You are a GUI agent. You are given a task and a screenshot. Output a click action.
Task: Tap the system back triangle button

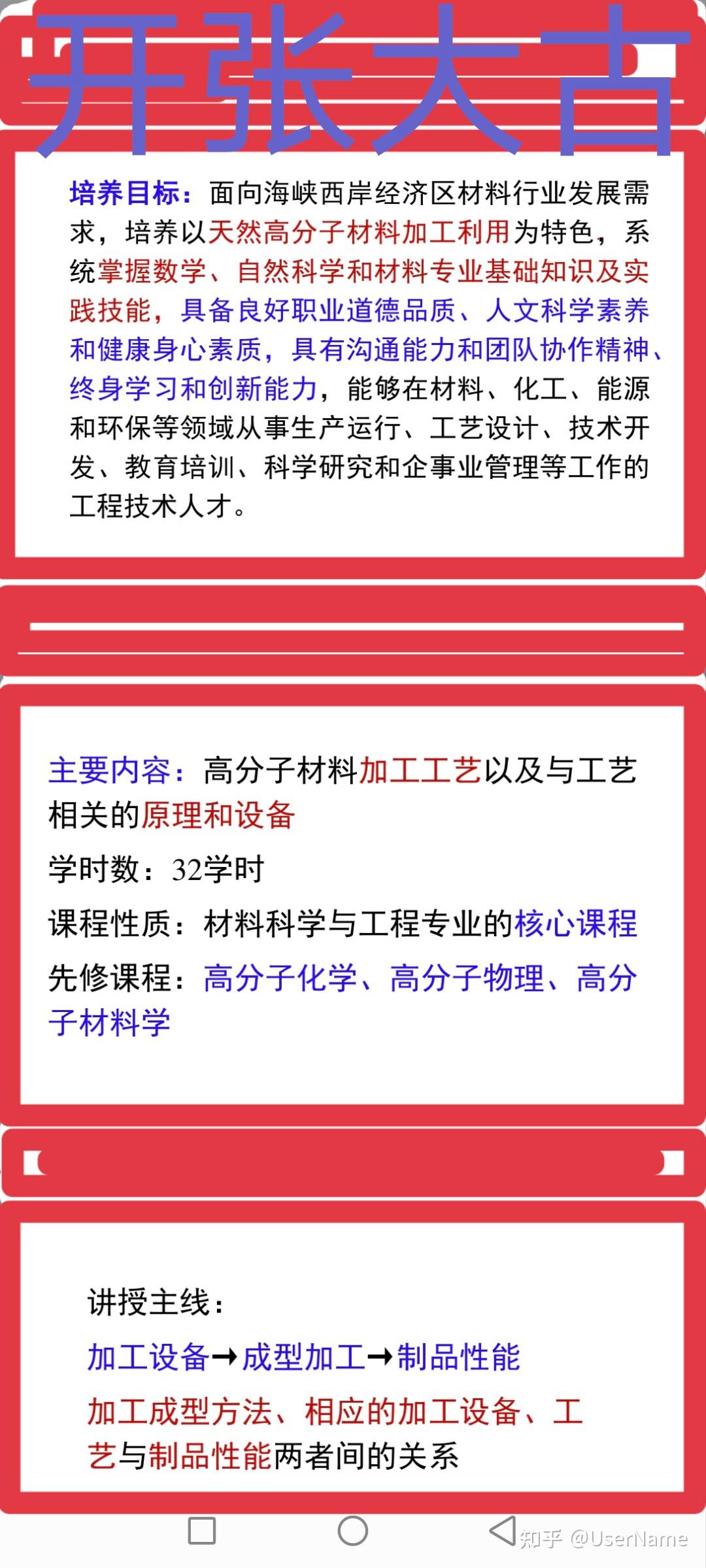[x=503, y=1531]
